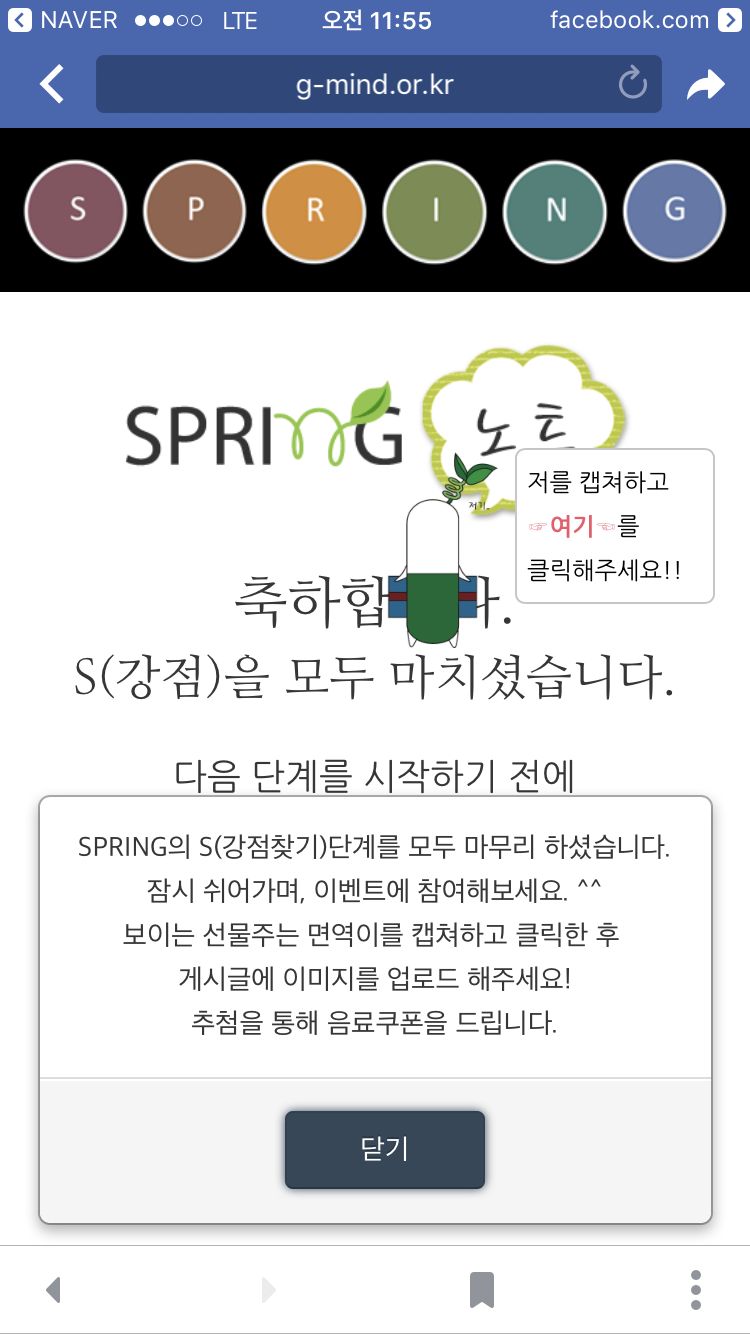Tap the red 여기 link

(x=571, y=526)
